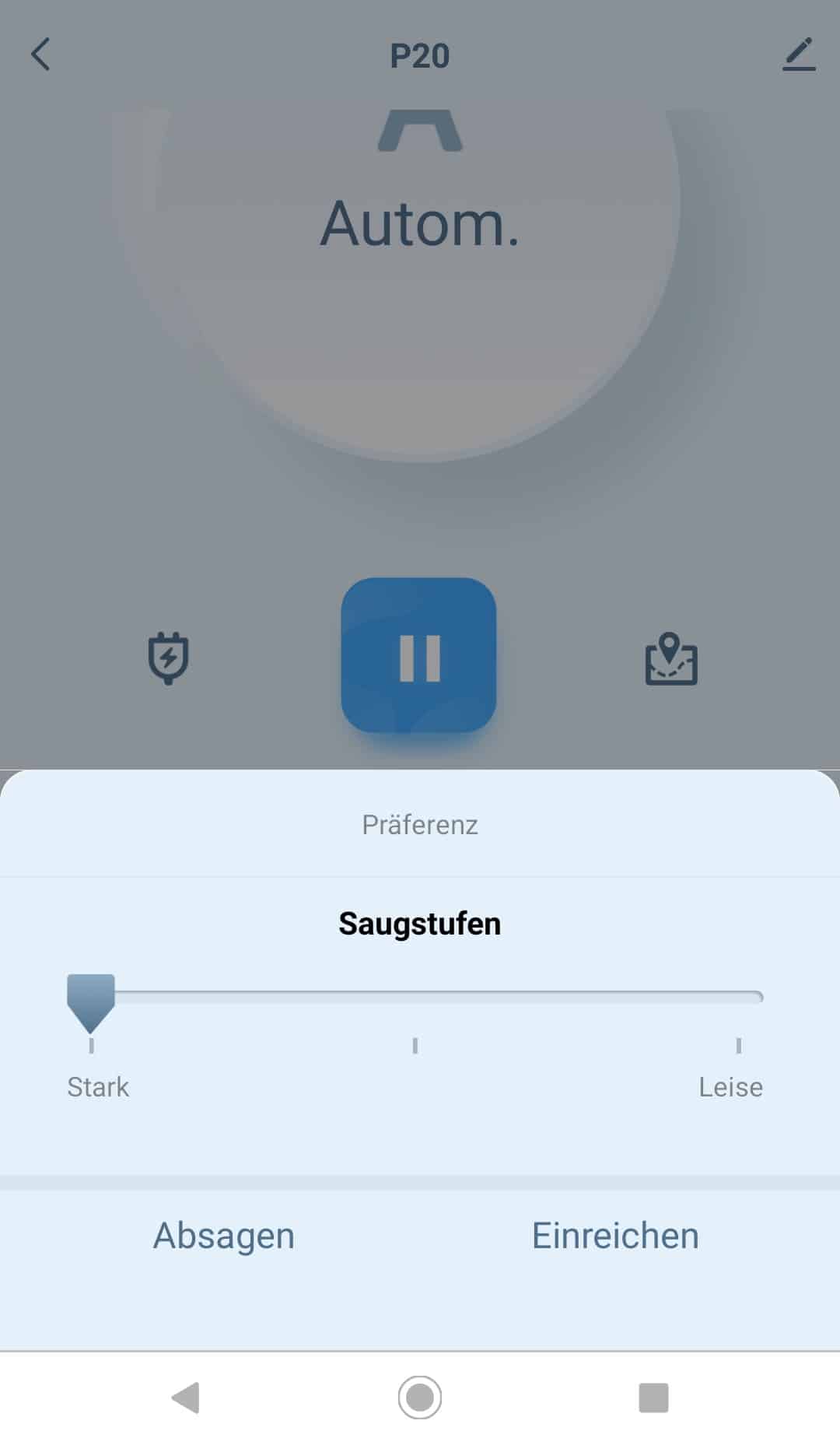Edit the P20 device name
Viewport: 840px width, 1445px height.
pos(799,54)
